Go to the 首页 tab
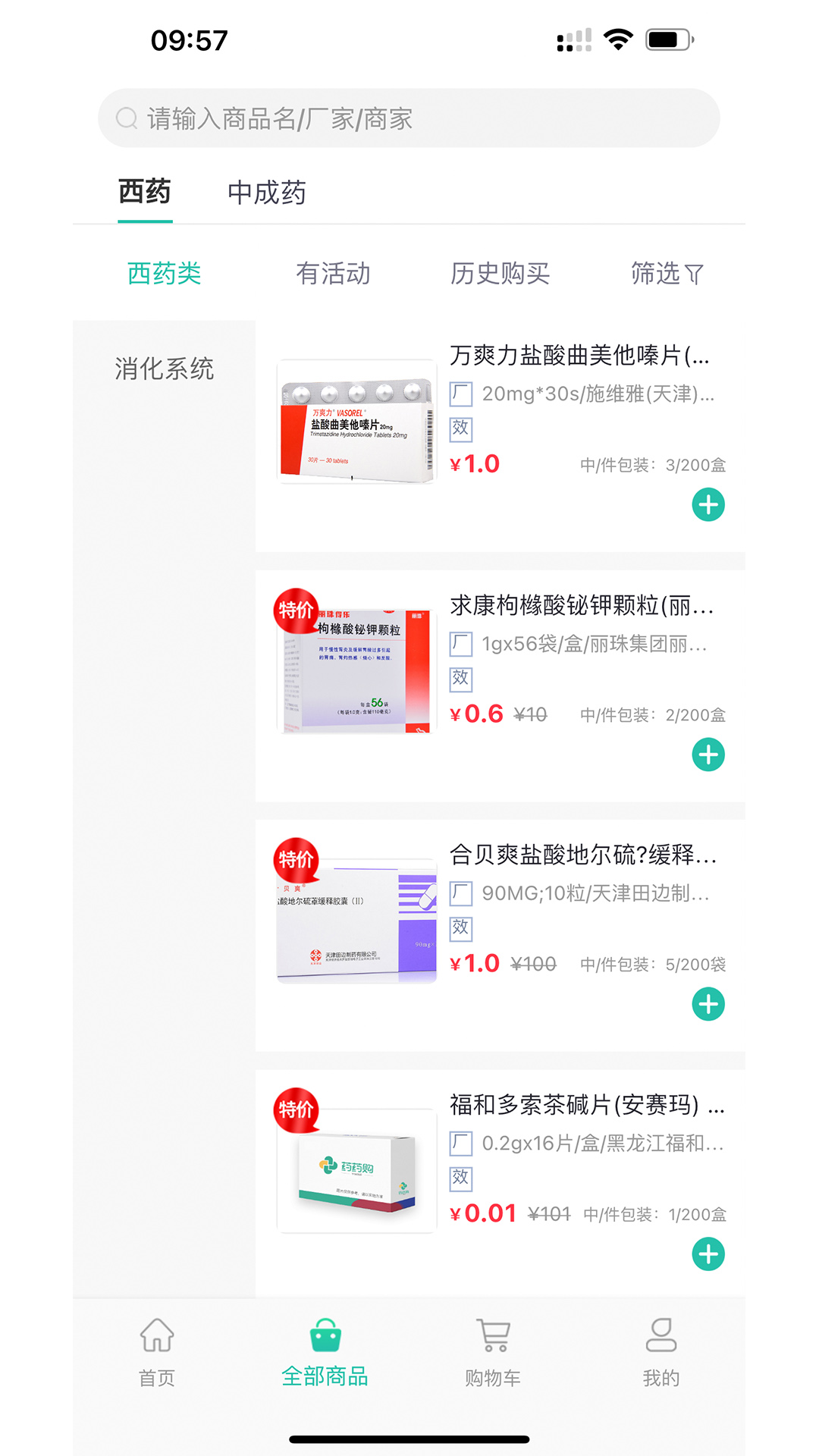The image size is (819, 1456). [157, 1352]
